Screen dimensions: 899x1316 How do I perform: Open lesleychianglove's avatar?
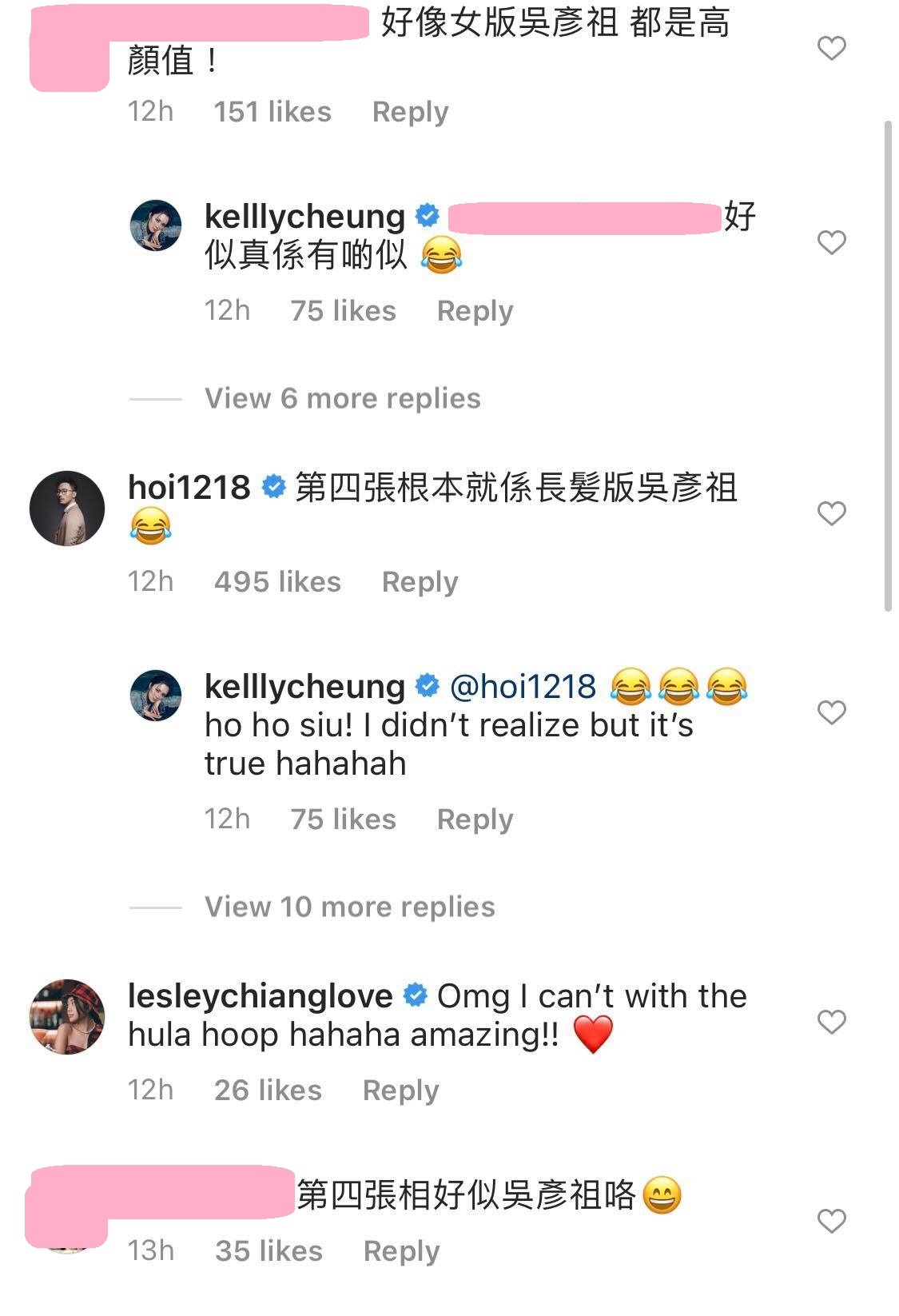pos(67,1017)
